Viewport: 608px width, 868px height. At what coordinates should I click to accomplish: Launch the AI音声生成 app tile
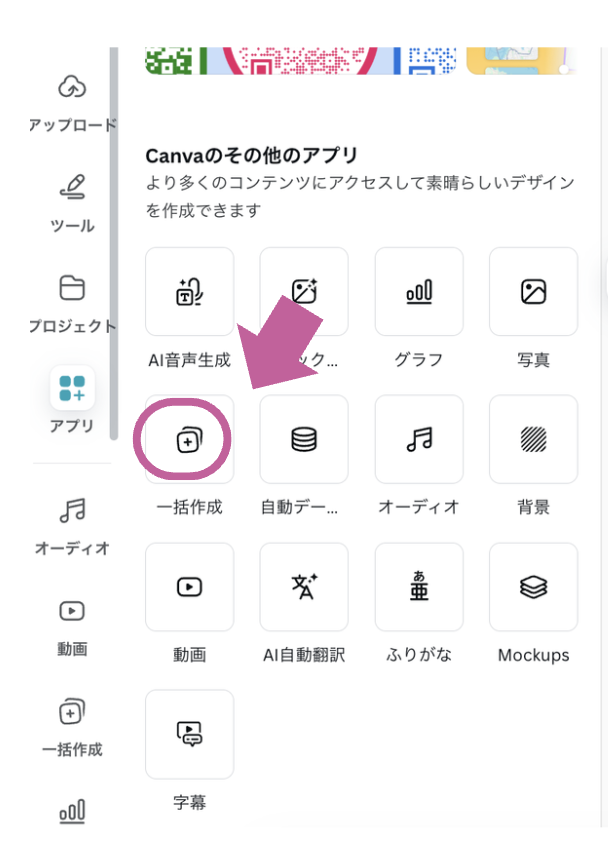pos(189,292)
